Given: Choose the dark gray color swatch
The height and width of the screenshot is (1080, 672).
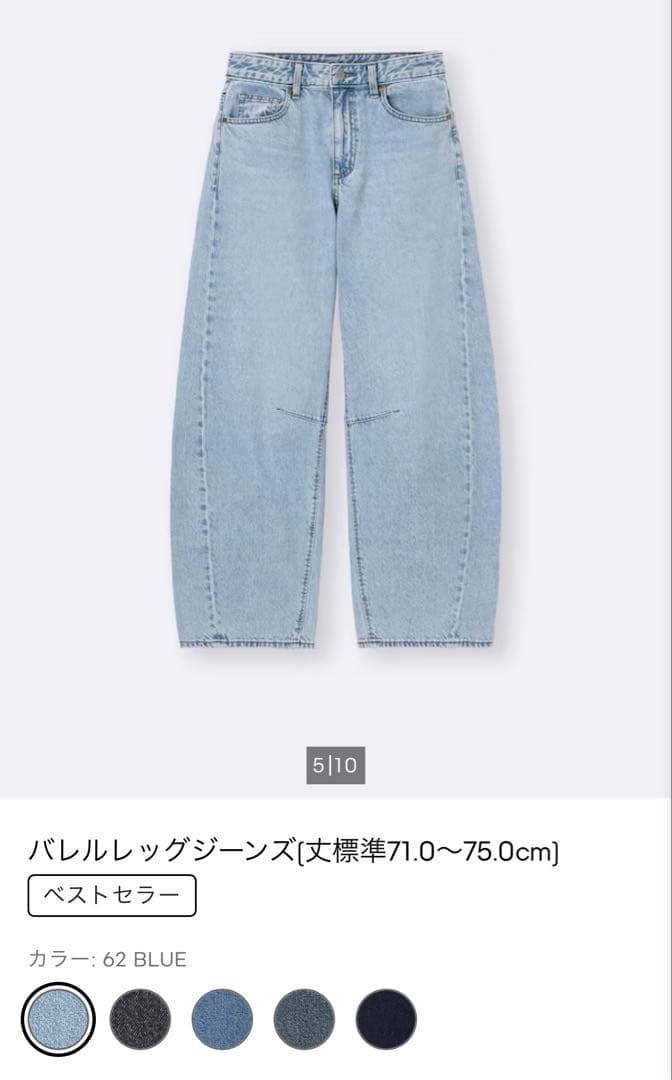Looking at the screenshot, I should coord(140,1019).
